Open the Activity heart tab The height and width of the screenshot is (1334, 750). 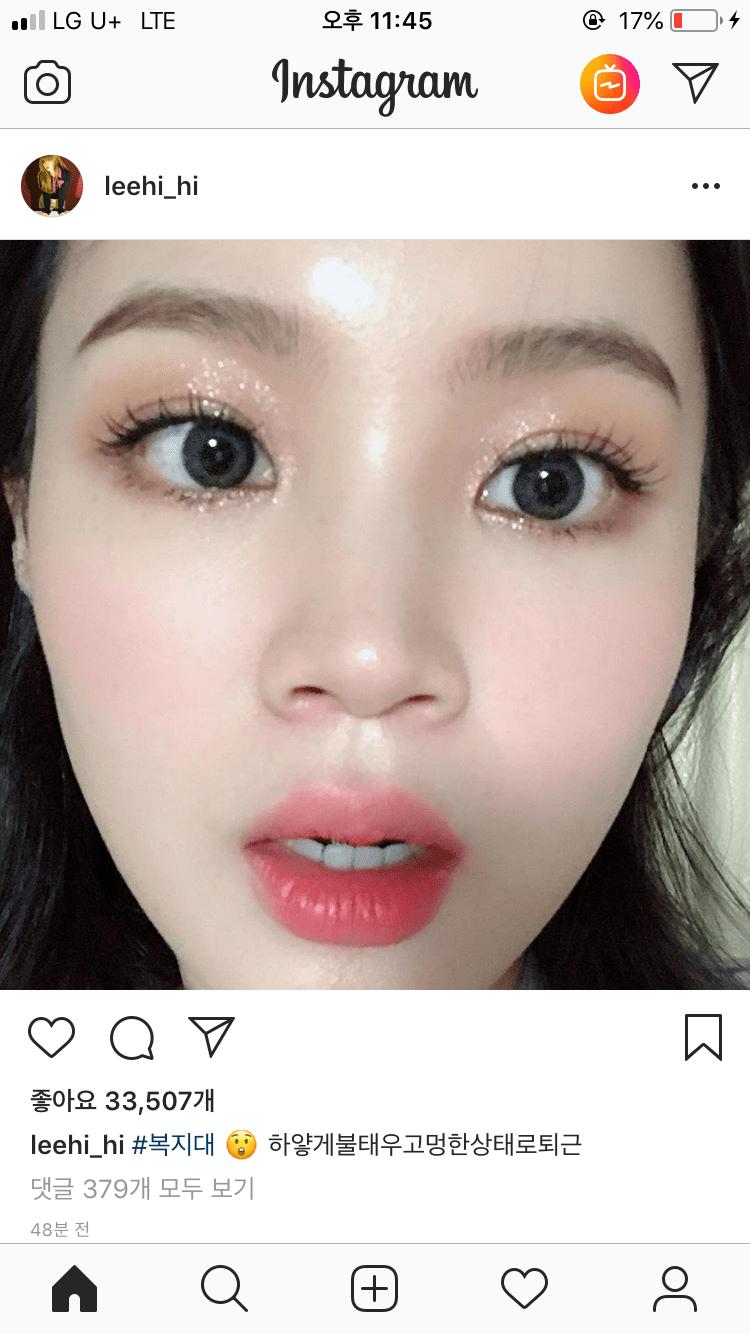(524, 1288)
